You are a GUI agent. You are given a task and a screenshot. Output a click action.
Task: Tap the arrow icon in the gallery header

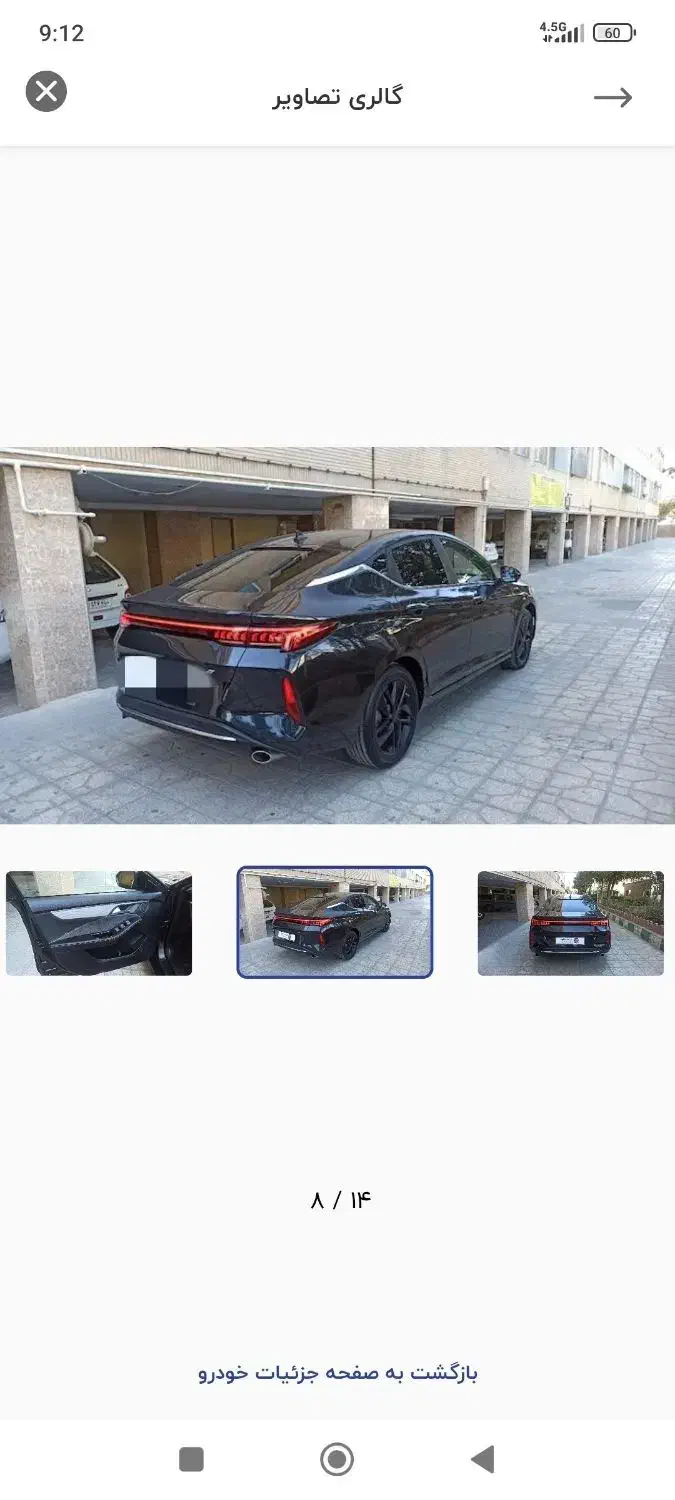coord(613,97)
